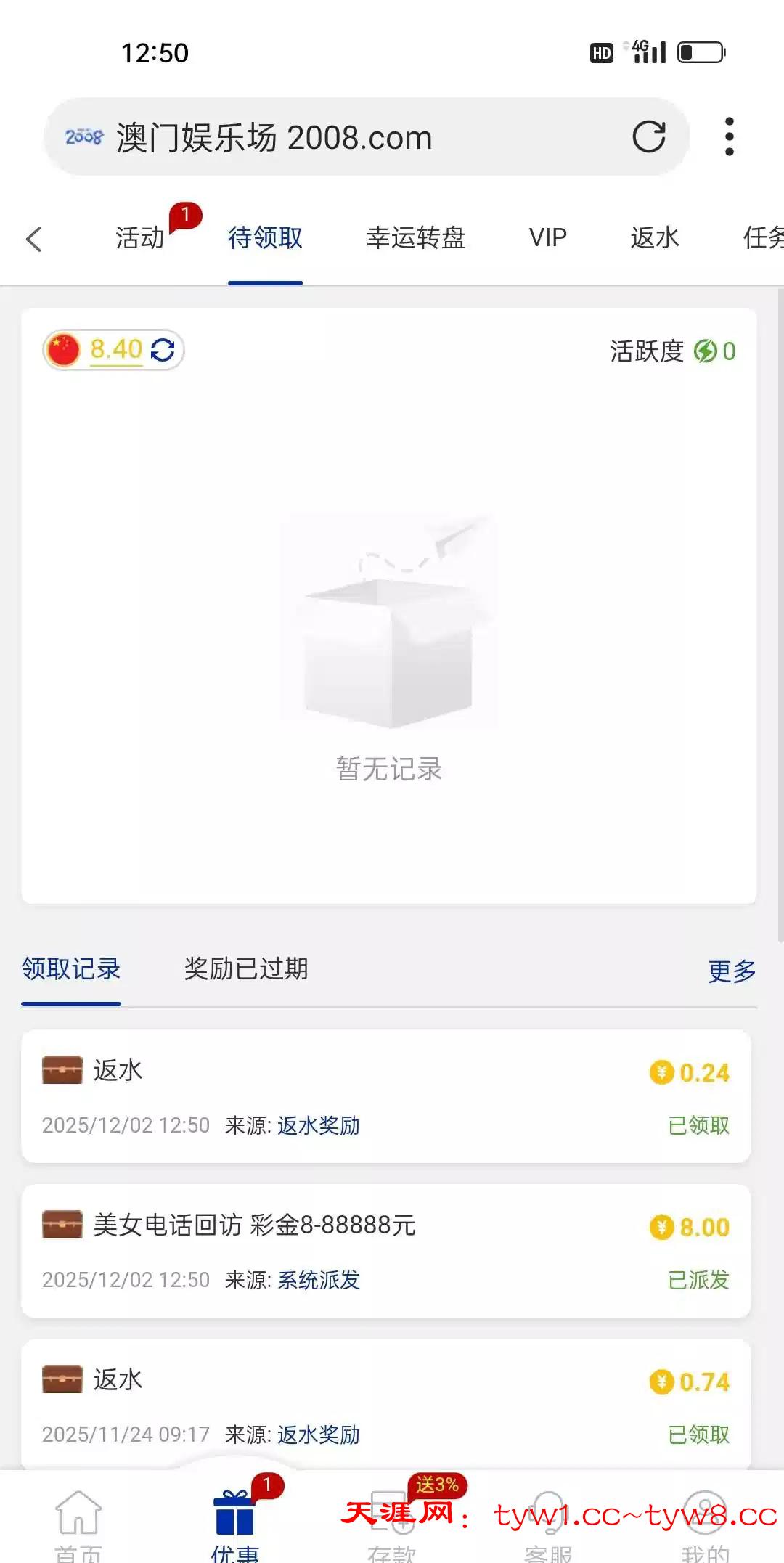Open the 返水 tab
The width and height of the screenshot is (784, 1563).
click(x=654, y=238)
